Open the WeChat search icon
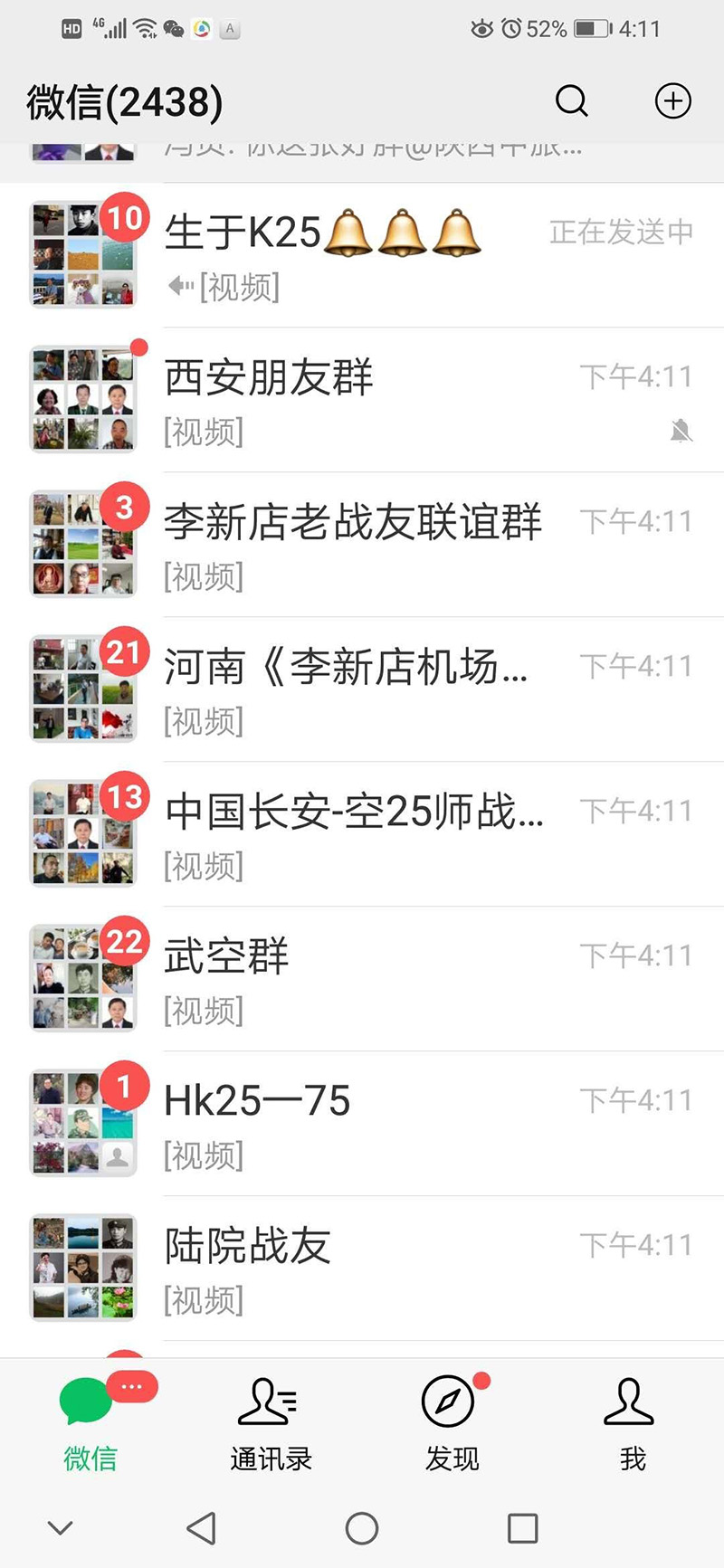Viewport: 724px width, 1568px height. tap(571, 100)
